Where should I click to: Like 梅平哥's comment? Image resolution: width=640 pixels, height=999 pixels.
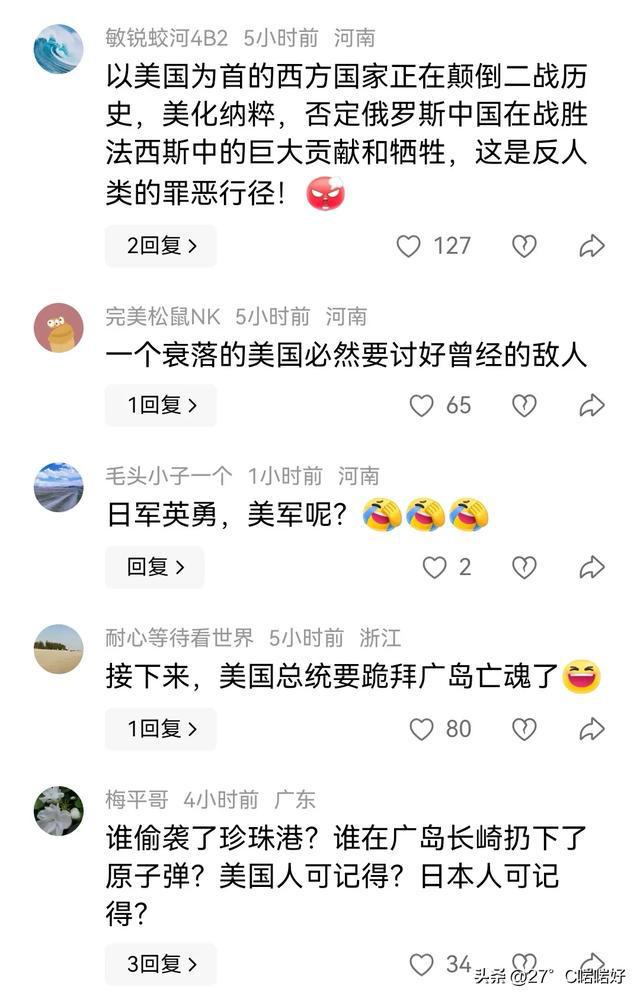[422, 964]
